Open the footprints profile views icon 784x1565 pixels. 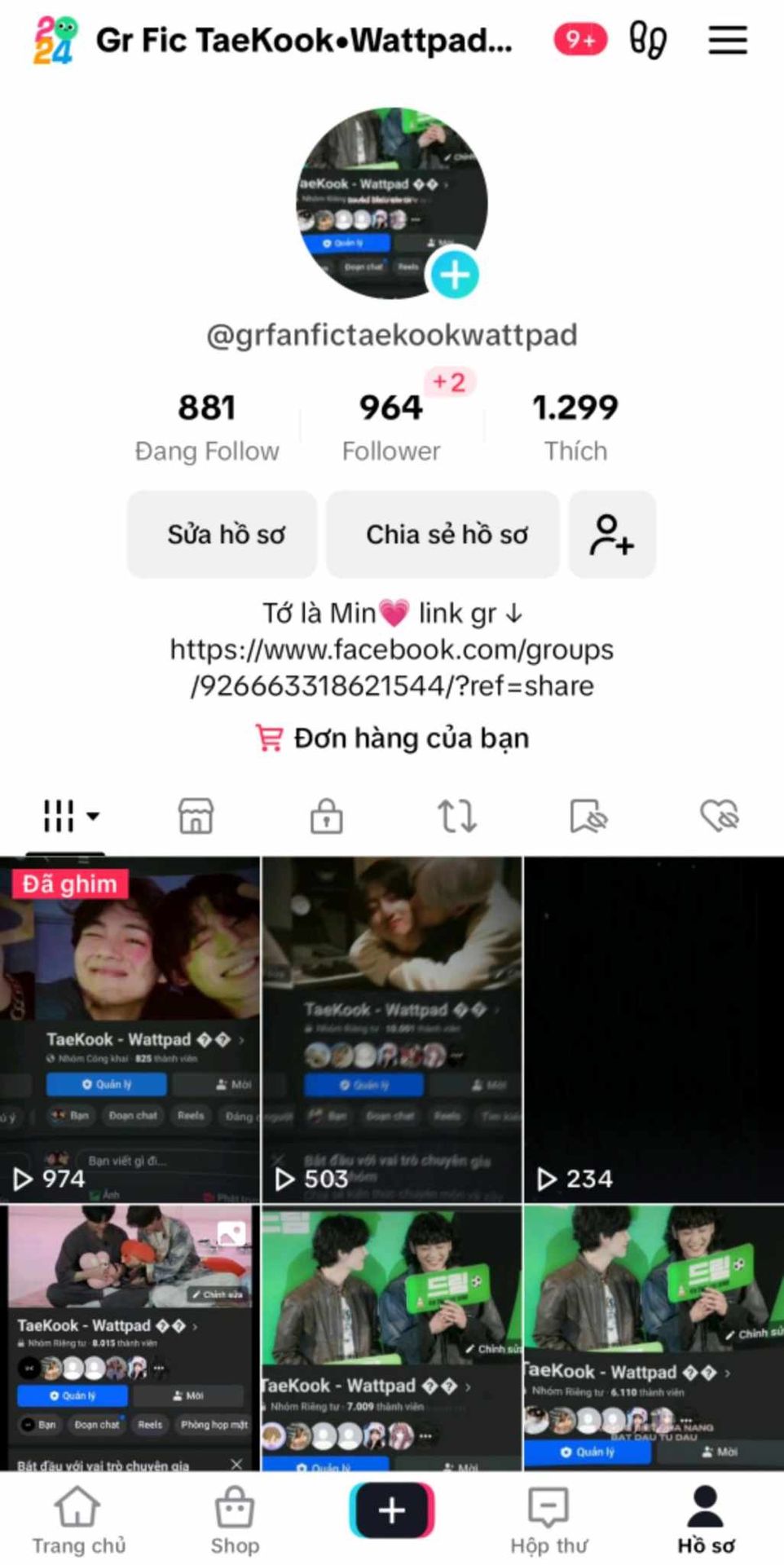tap(648, 40)
